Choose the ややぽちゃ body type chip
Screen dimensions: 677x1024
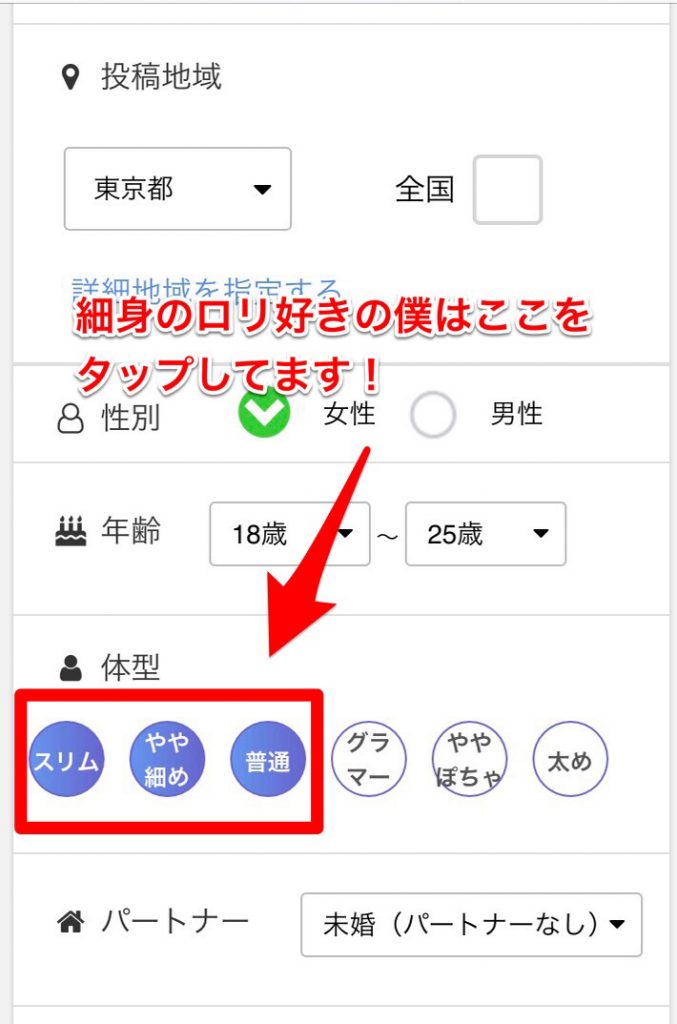(469, 760)
